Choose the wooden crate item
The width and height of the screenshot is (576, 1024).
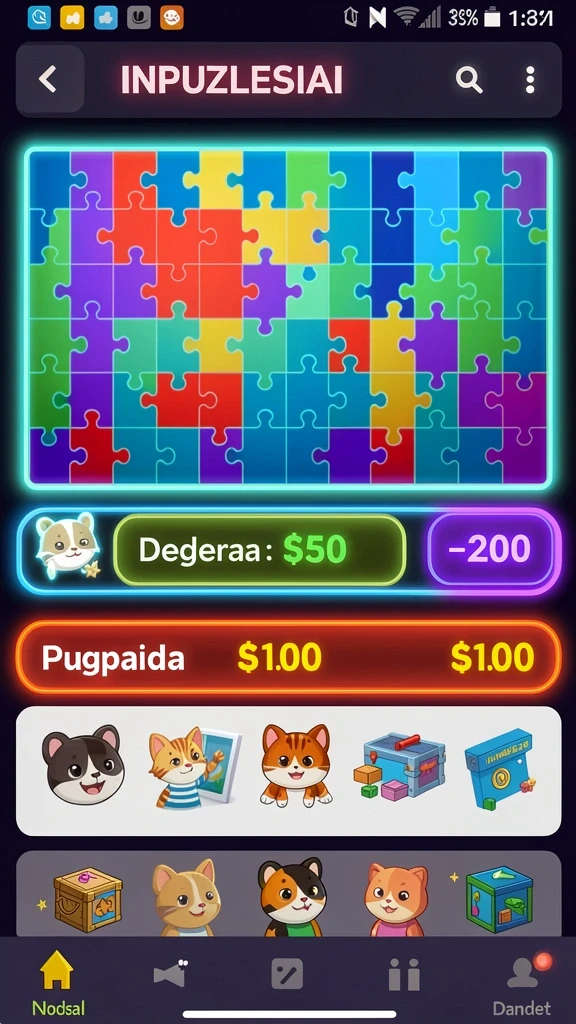pos(88,899)
